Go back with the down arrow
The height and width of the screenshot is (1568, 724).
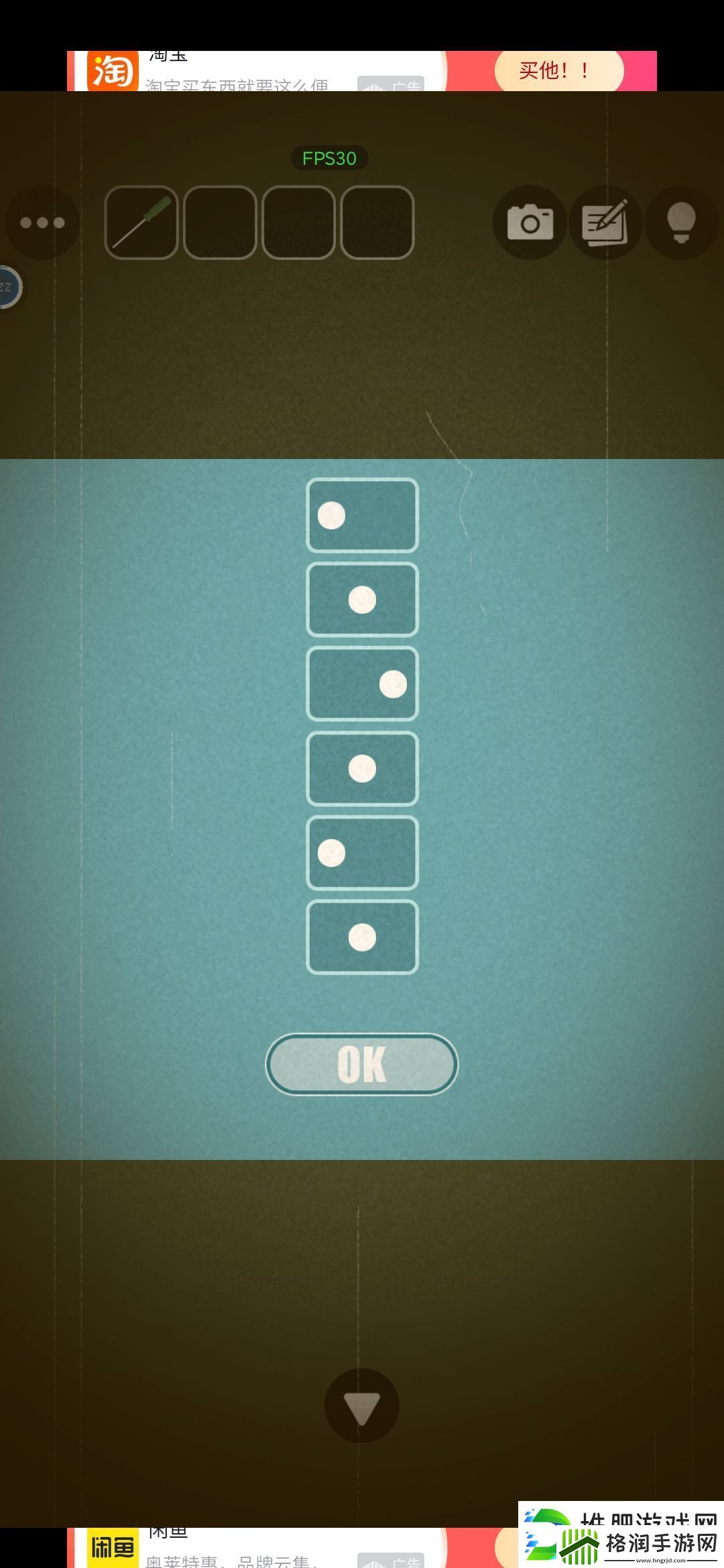(x=362, y=1405)
